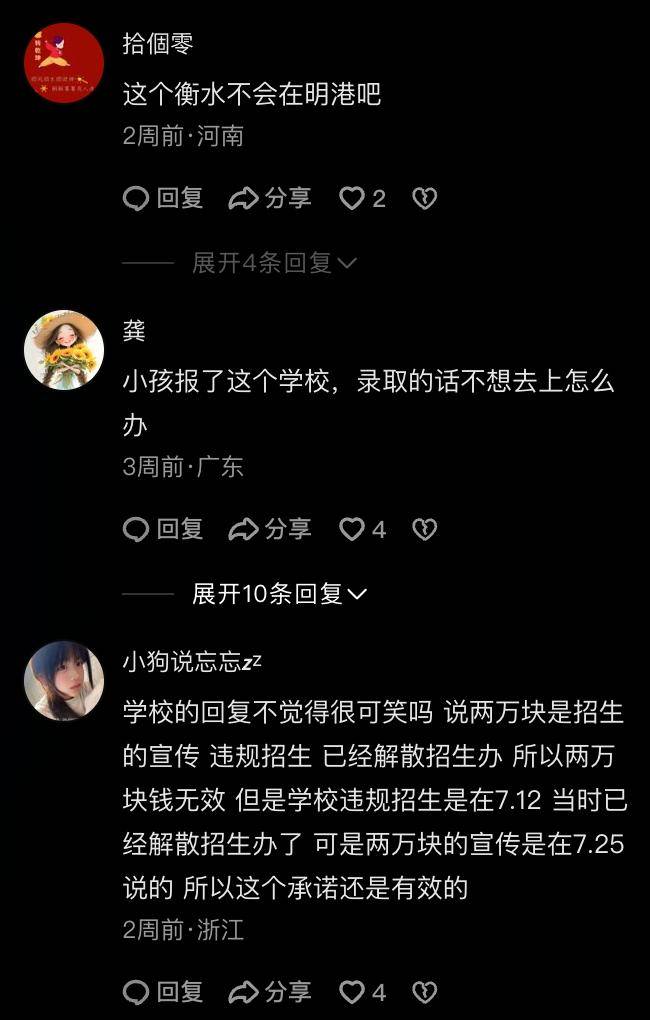The width and height of the screenshot is (650, 1020).
Task: Dislike 拾個零's comment
Action: tap(425, 199)
